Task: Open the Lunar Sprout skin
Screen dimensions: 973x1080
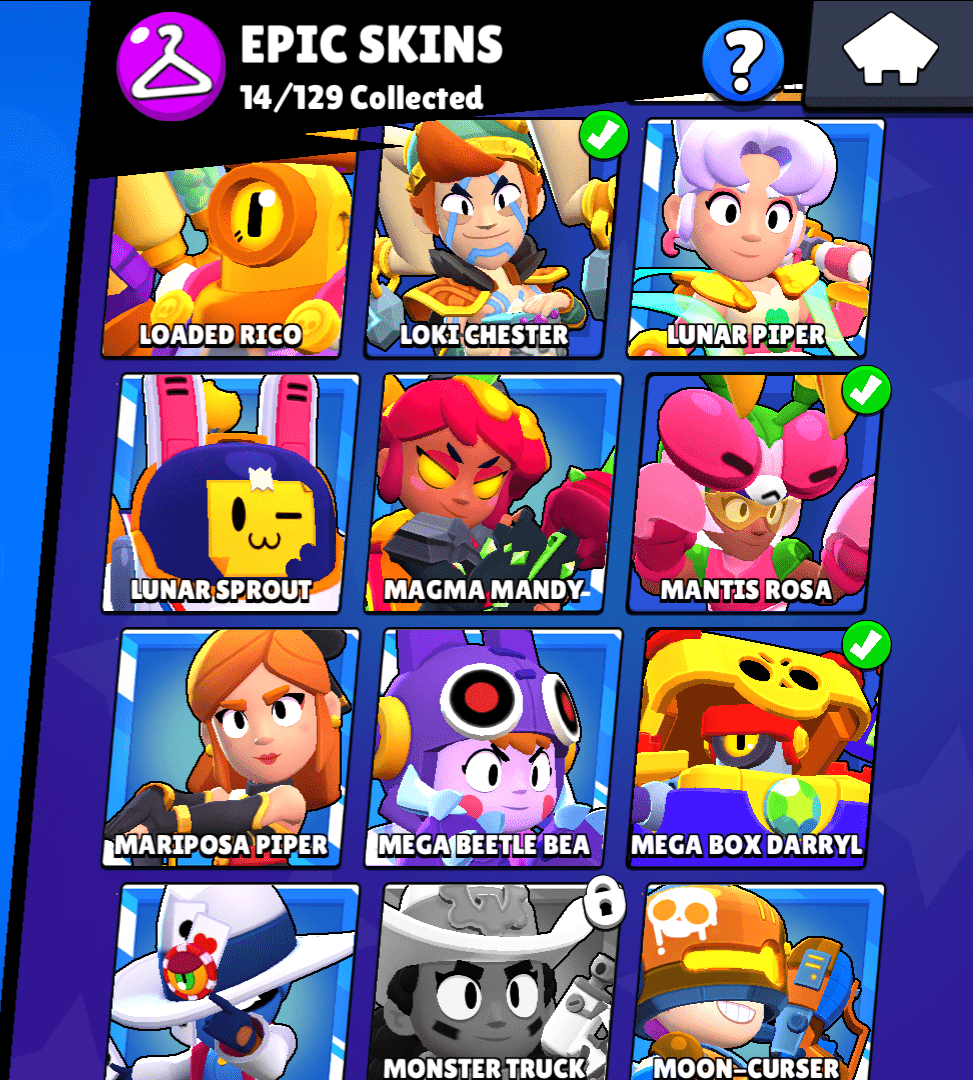Action: point(230,495)
